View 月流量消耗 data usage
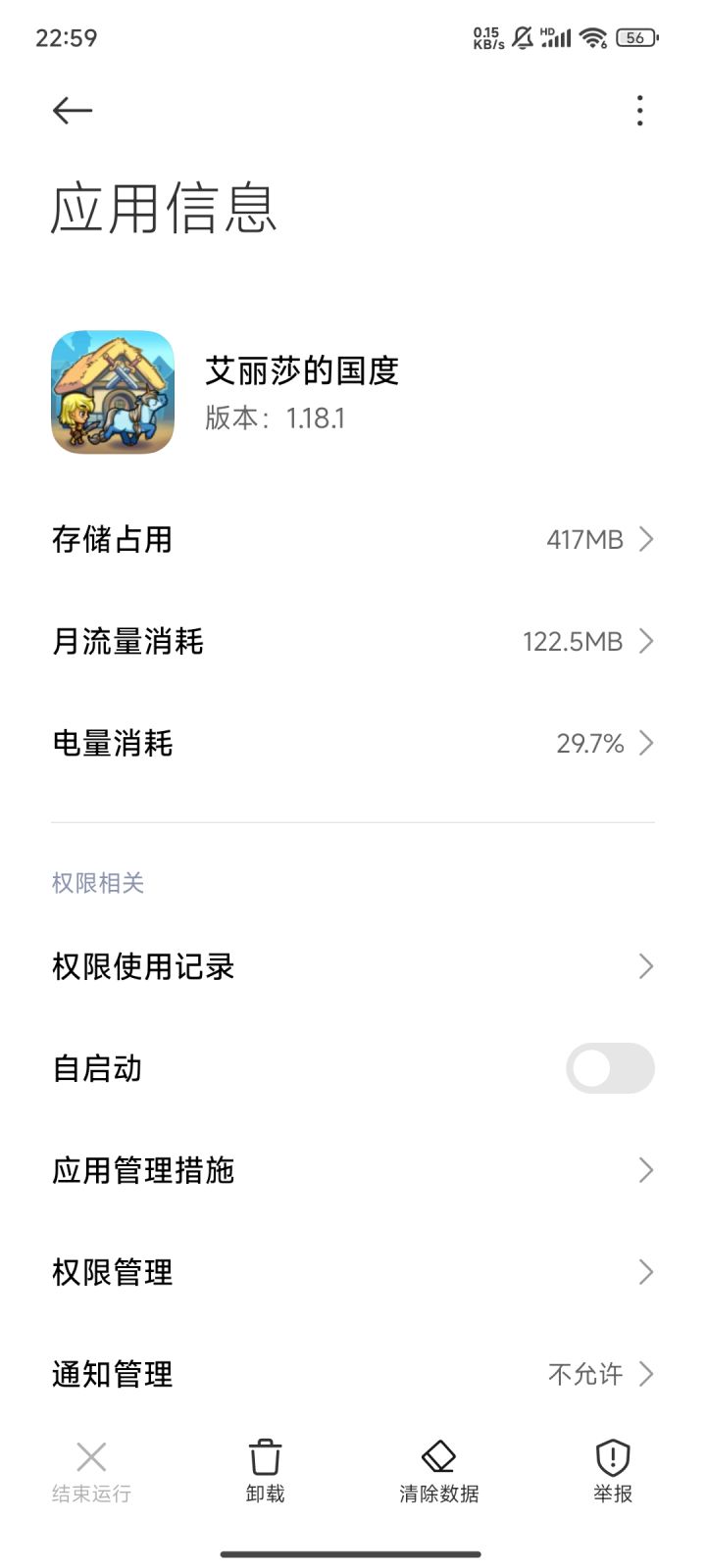Screen dimensions: 706x1568 click(x=353, y=642)
